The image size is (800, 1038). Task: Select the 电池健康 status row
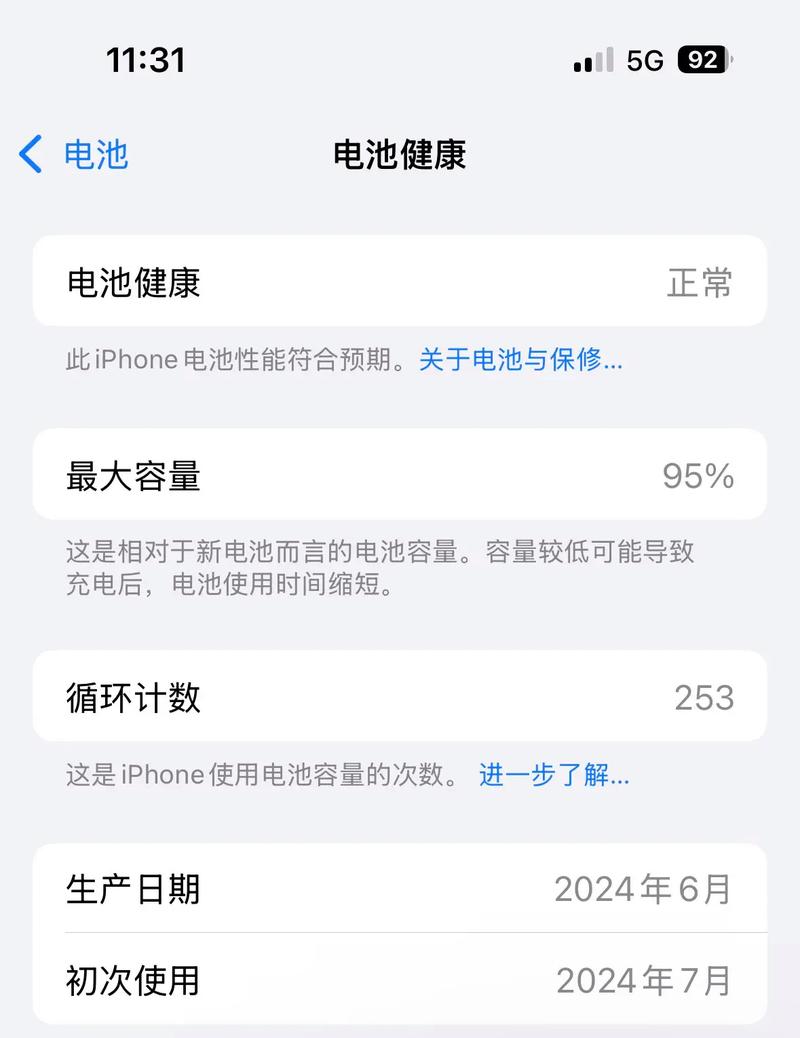point(400,281)
